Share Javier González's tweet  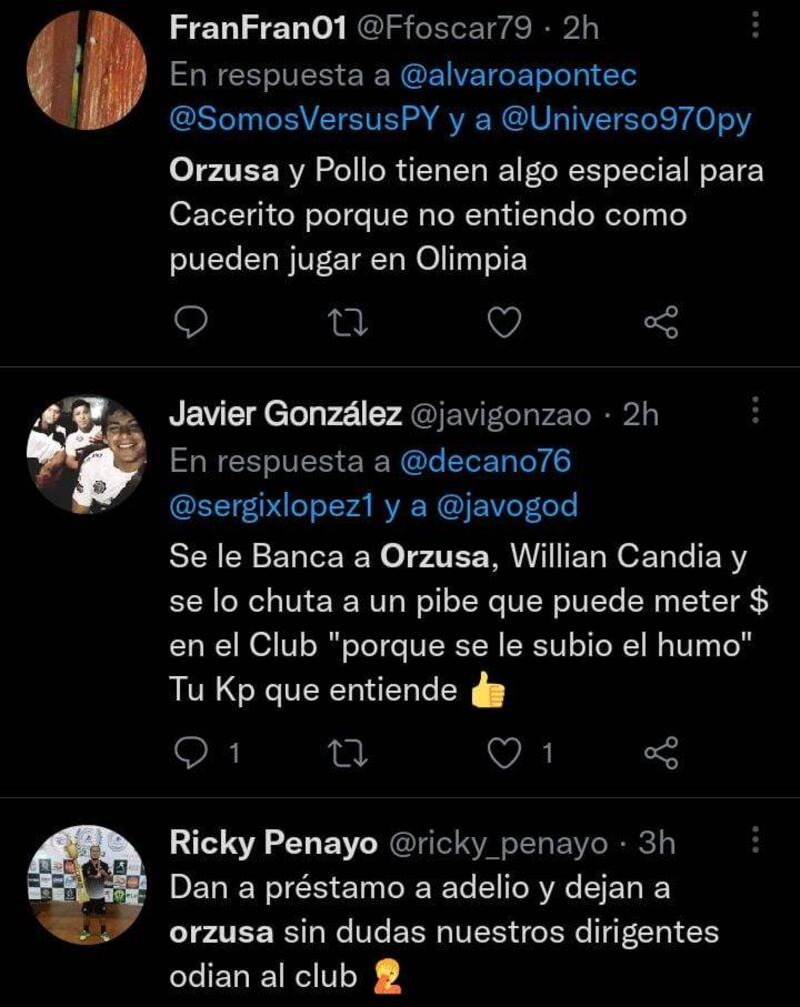(661, 753)
